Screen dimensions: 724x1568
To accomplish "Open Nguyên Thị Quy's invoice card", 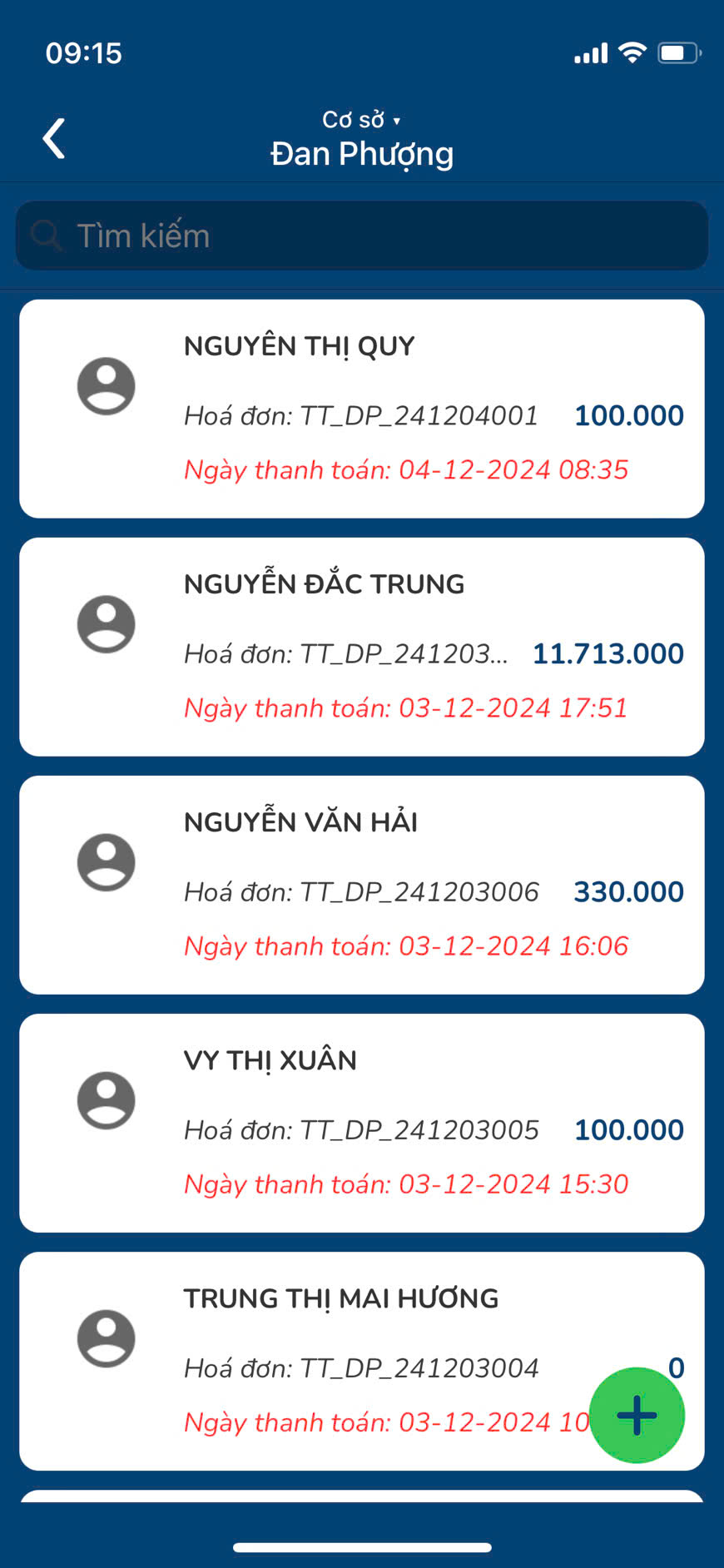I will (x=362, y=409).
